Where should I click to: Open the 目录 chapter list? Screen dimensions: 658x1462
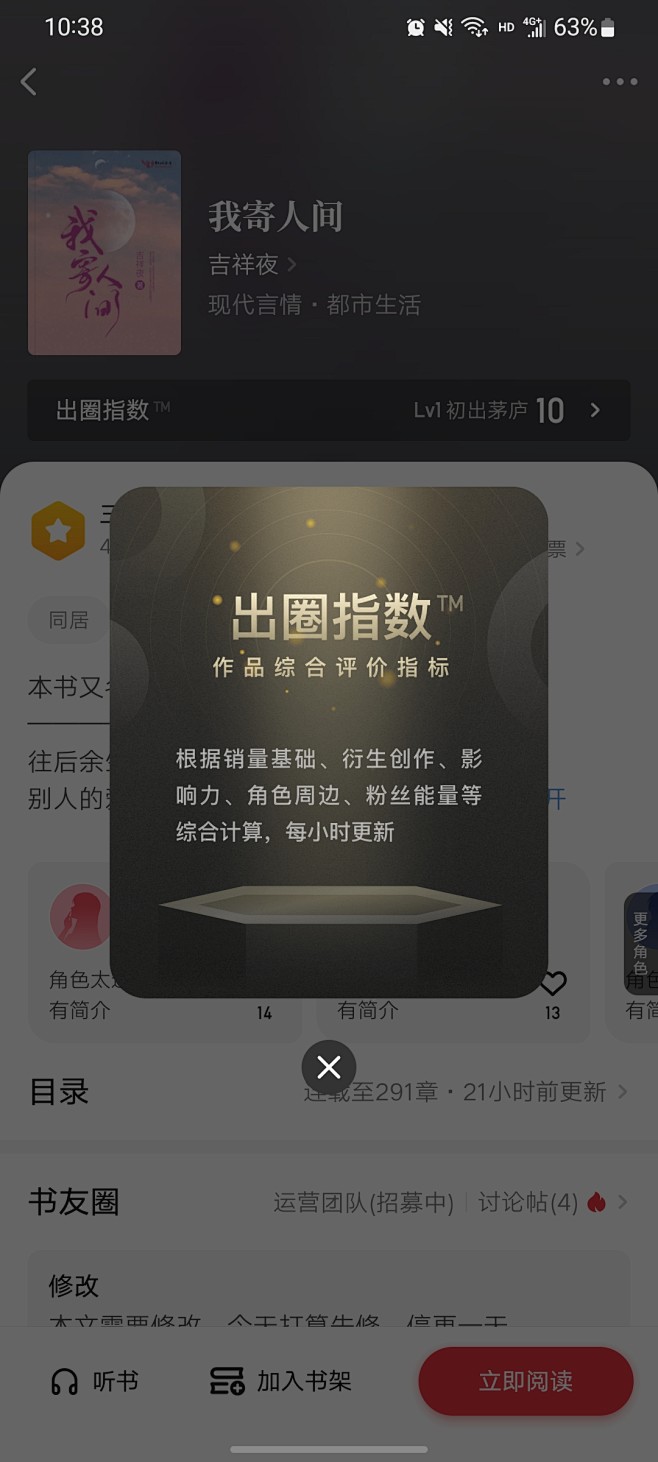click(x=329, y=1092)
